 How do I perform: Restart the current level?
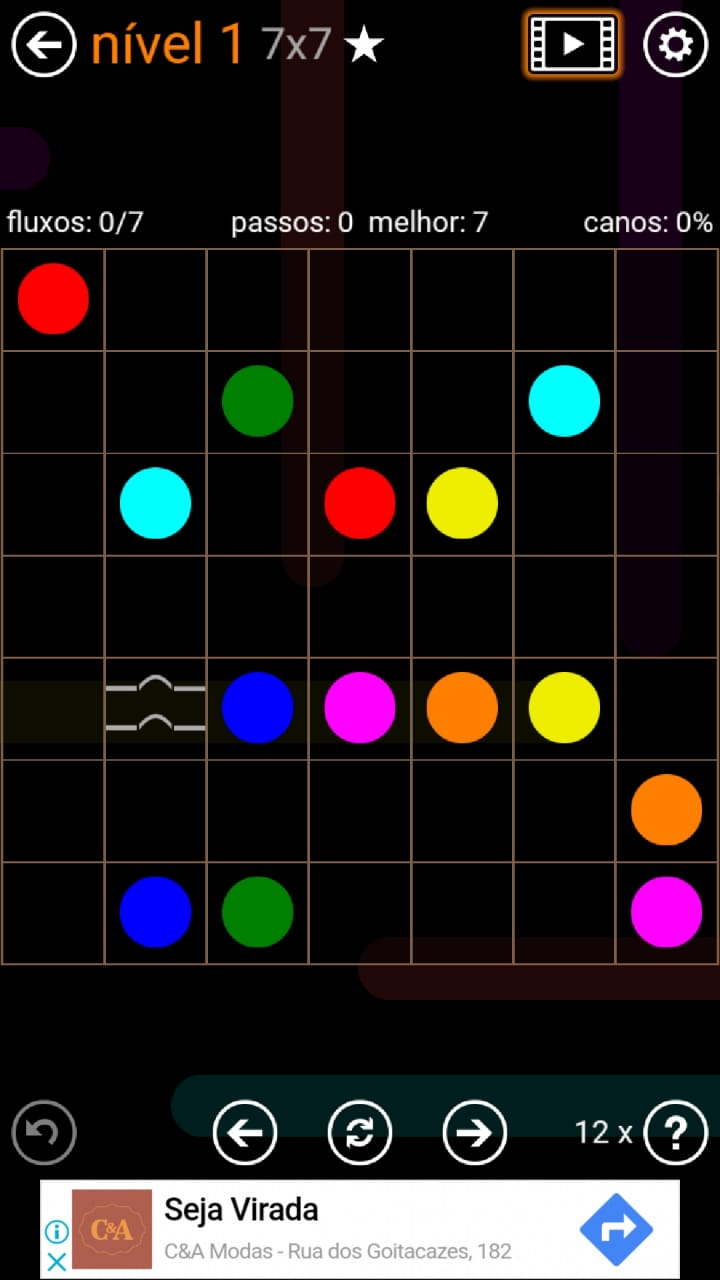[360, 1132]
